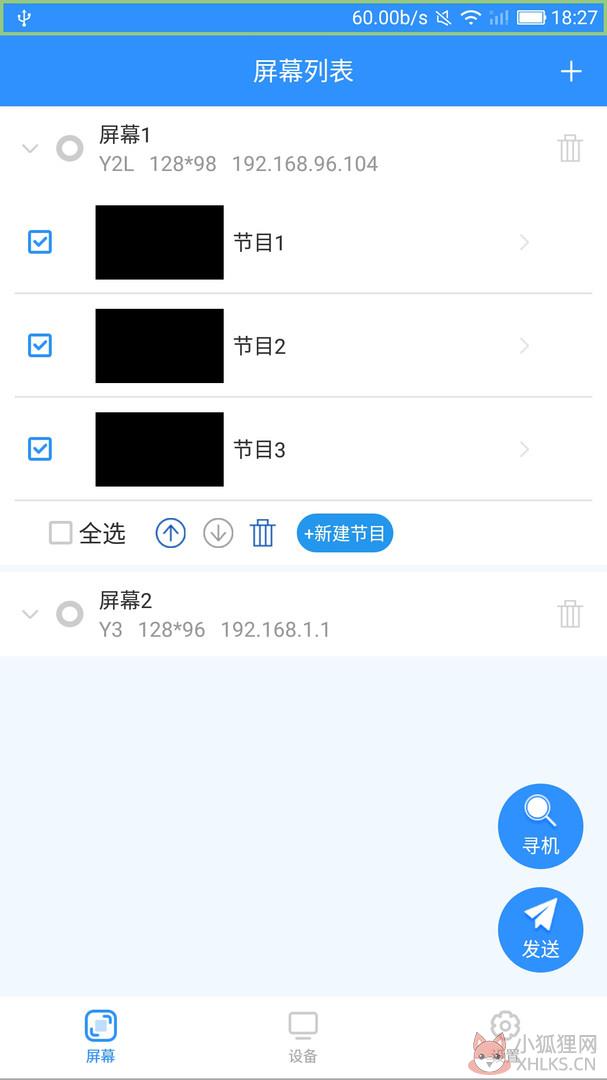Delete selected programs with the blue trash icon
This screenshot has height=1080, width=607.
tap(263, 533)
